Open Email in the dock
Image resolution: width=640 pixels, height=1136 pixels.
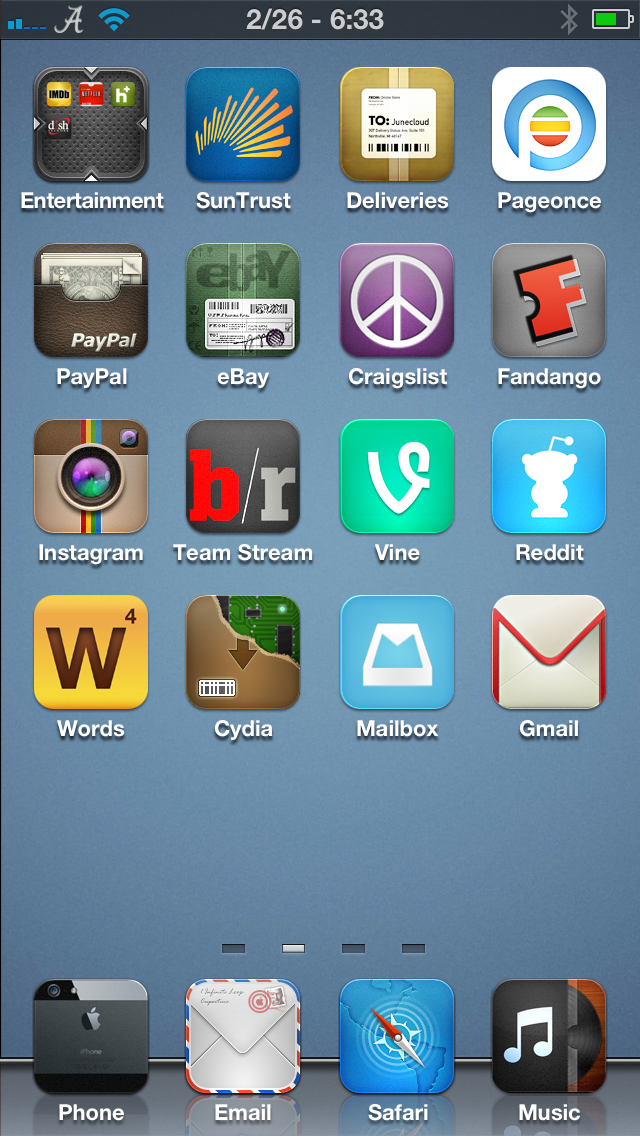tap(243, 1036)
